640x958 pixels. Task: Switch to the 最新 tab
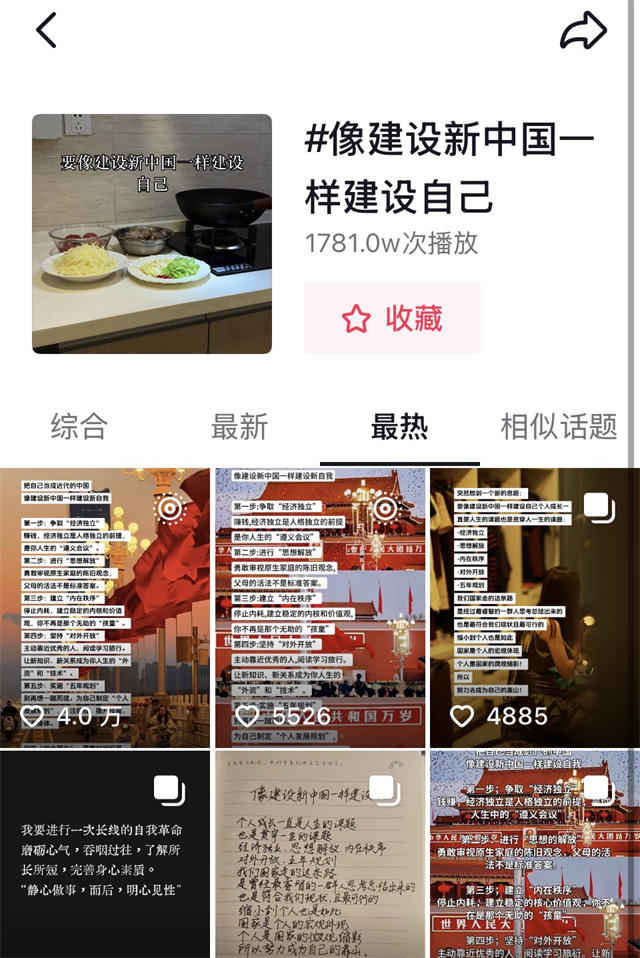[239, 427]
